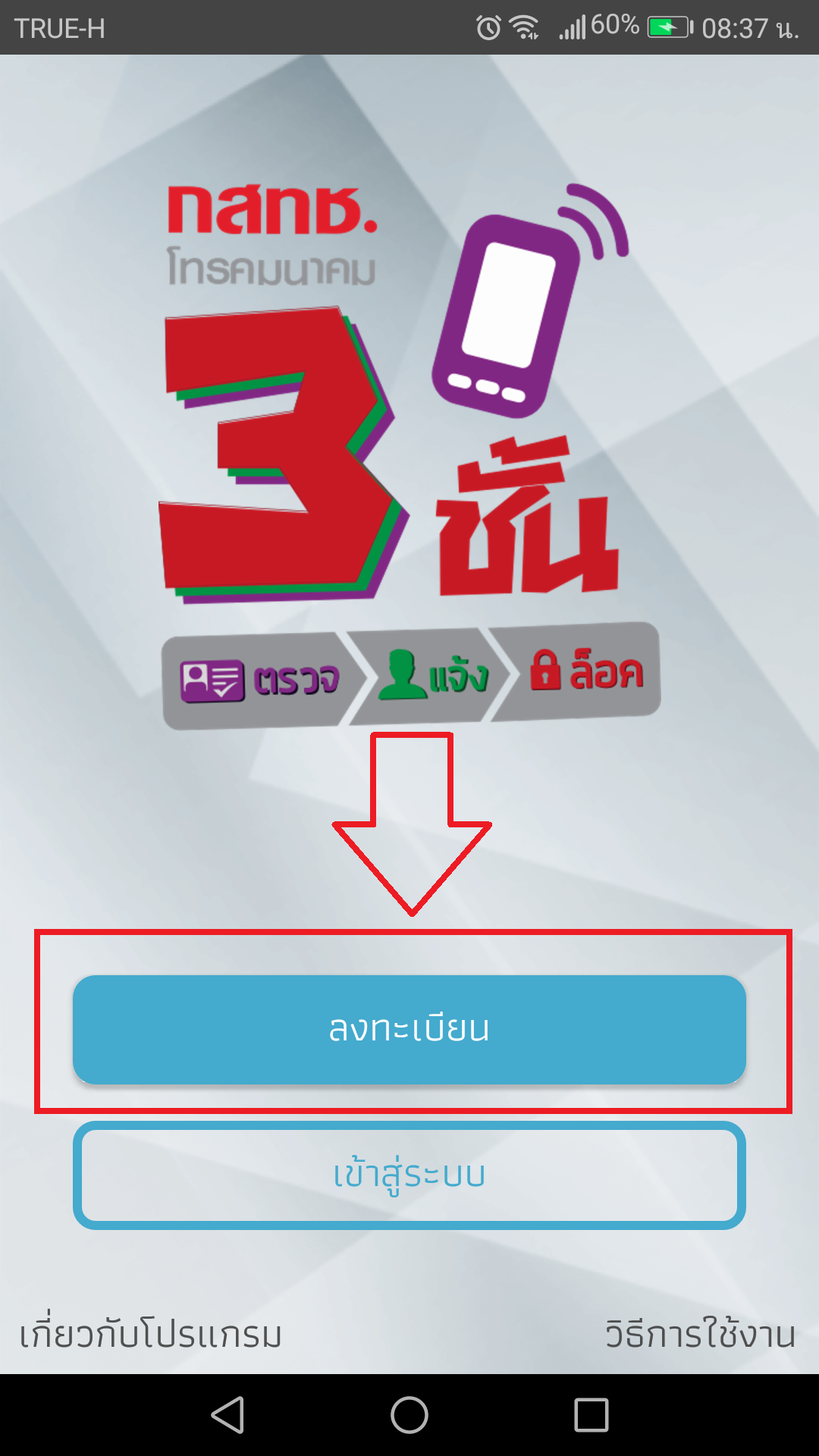
Task: Tap the ลงทะเบียน register button
Action: [x=409, y=1029]
